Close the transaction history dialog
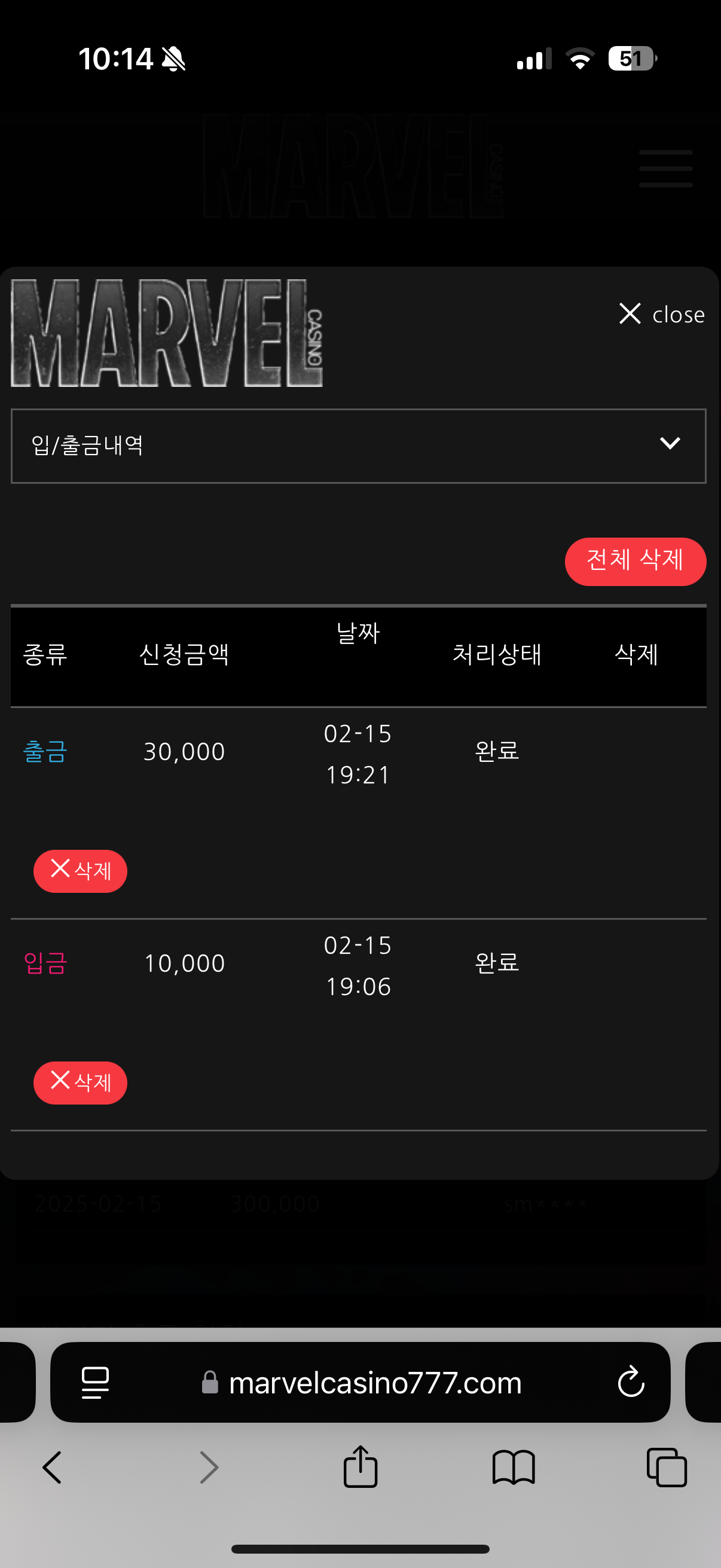Screen dimensions: 721x1568 (x=661, y=314)
